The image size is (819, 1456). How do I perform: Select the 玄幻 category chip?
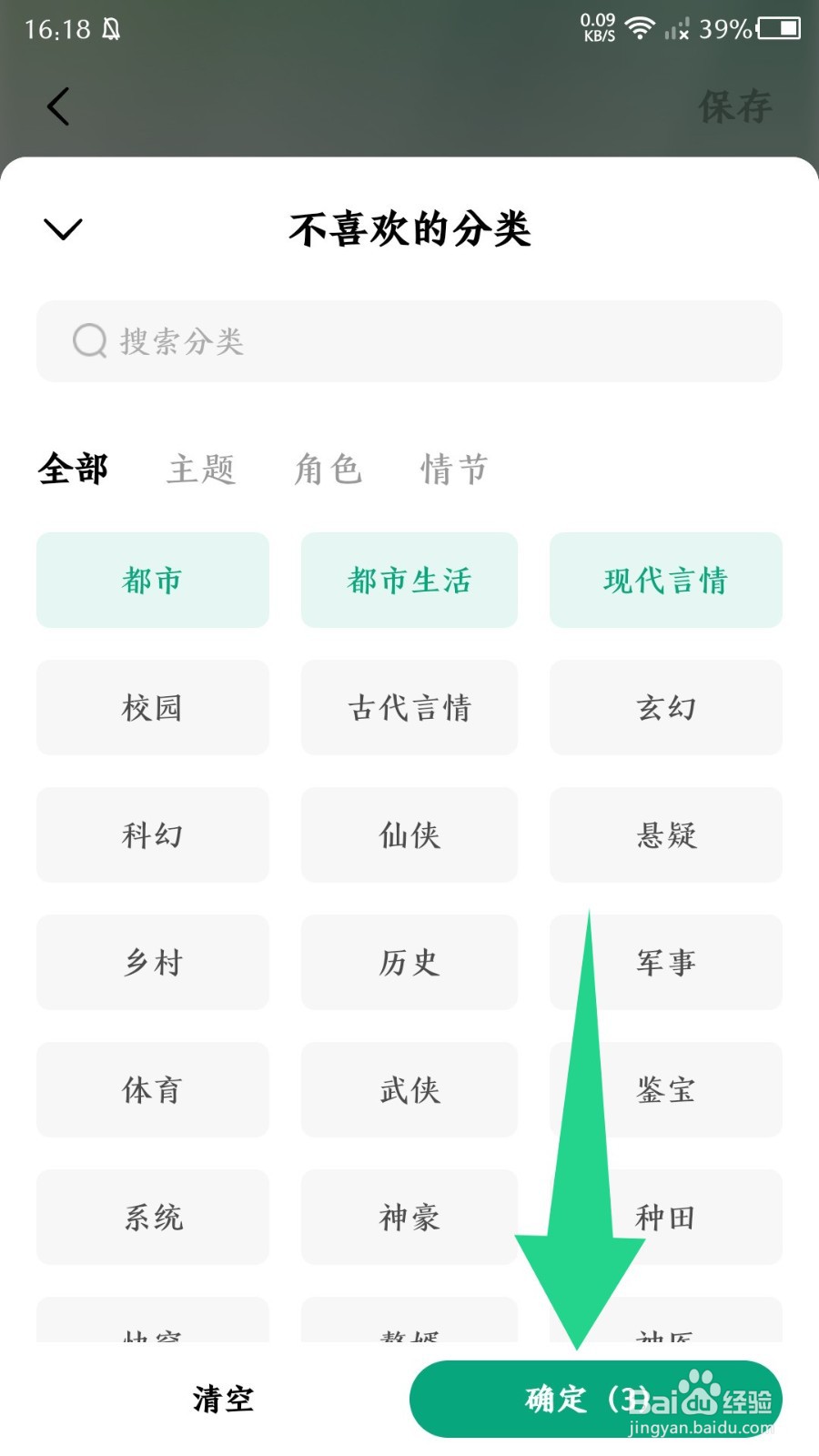(665, 708)
